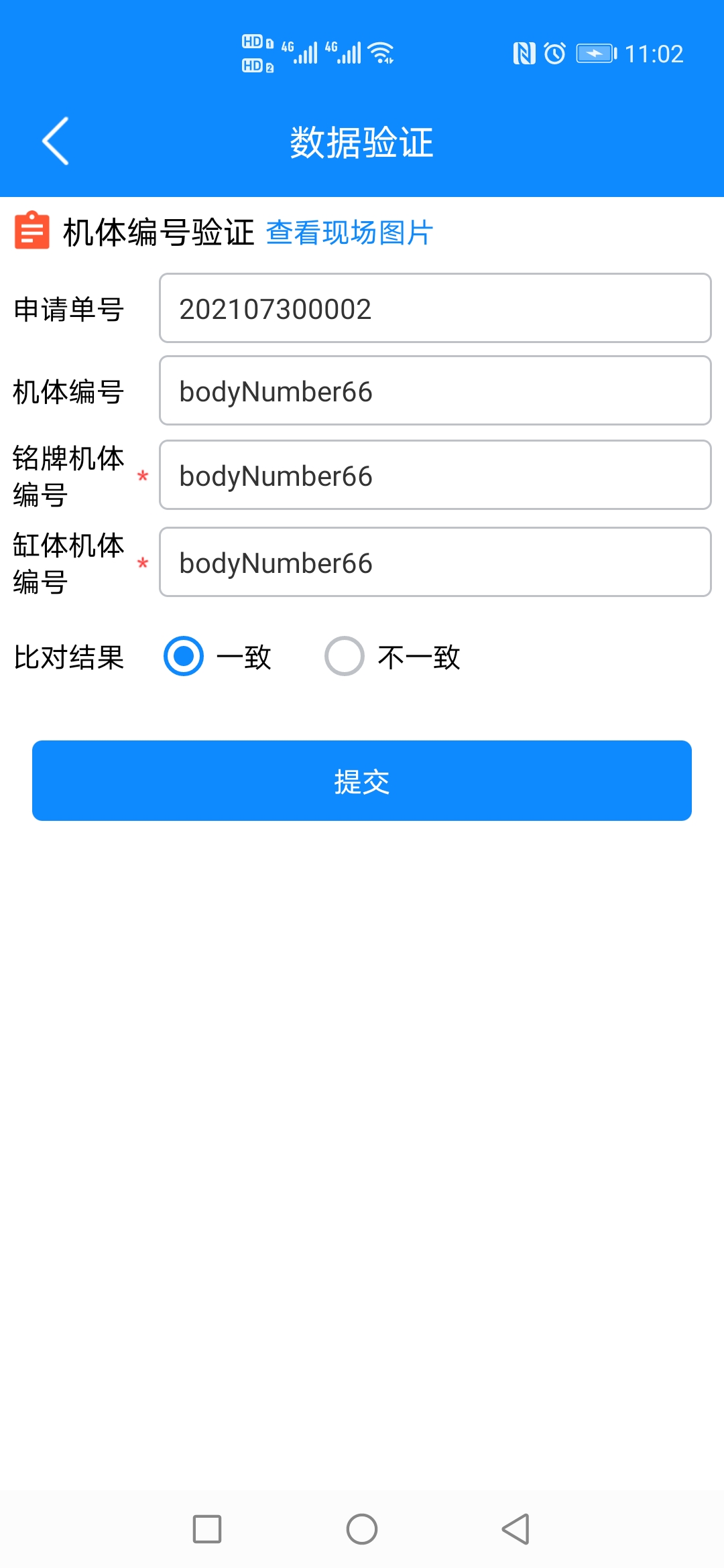Go back using the header arrow
Screen dimensions: 724x1568
(x=56, y=141)
